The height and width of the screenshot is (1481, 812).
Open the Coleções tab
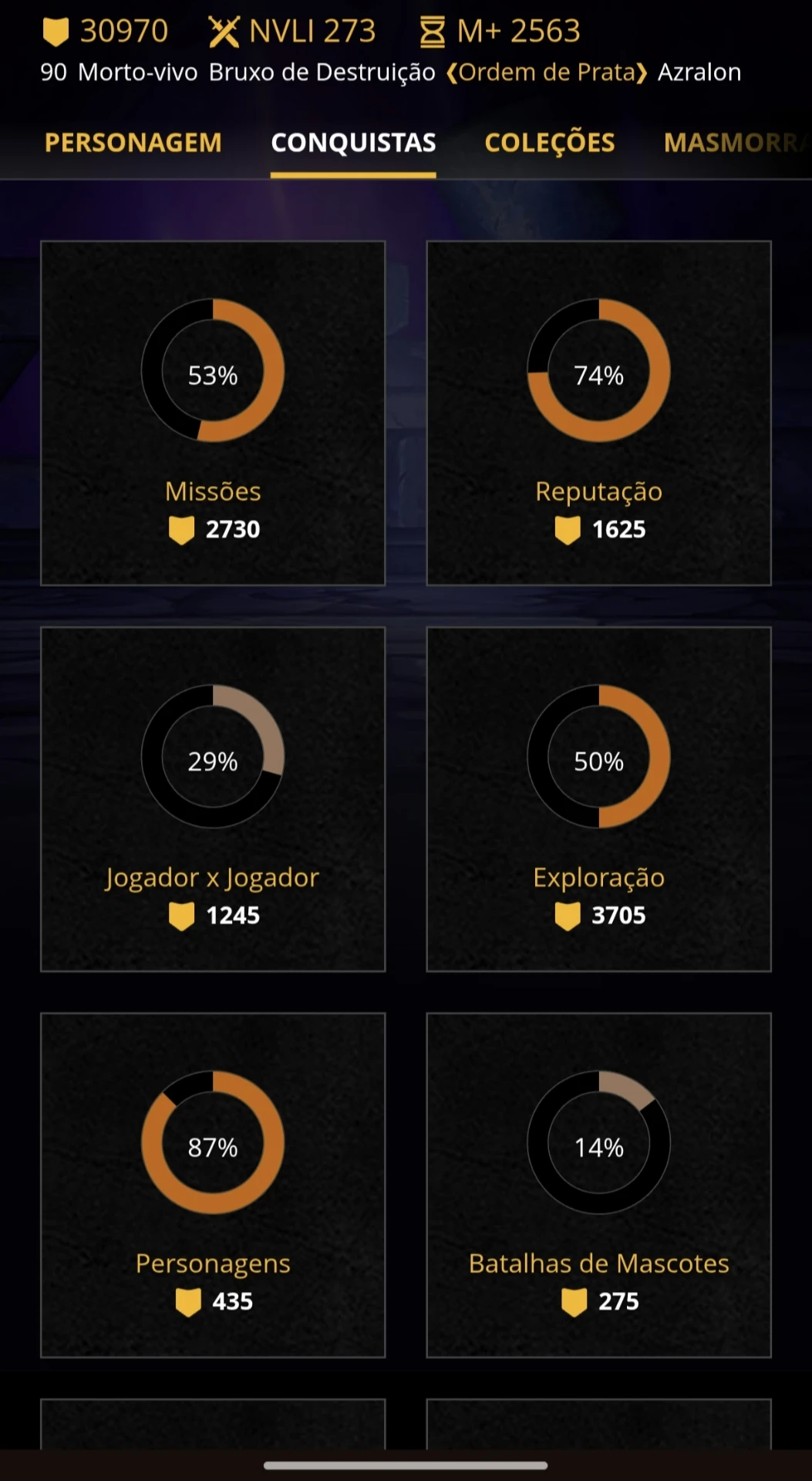(550, 143)
